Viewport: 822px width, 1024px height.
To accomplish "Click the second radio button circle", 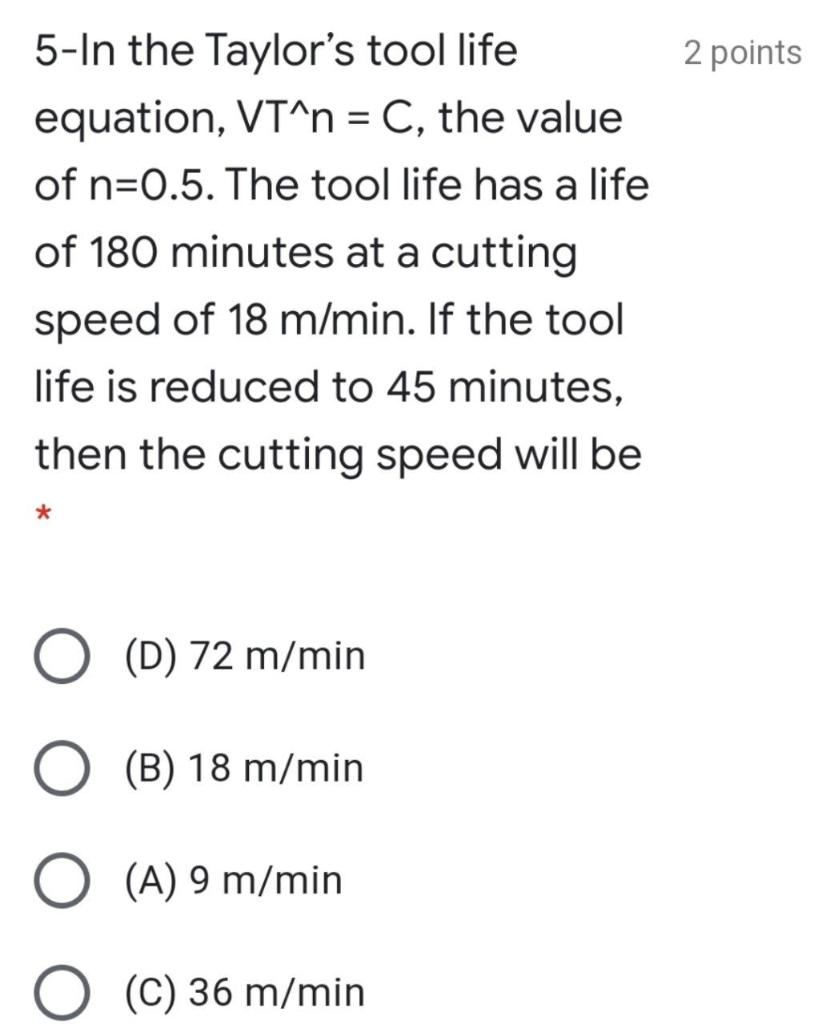I will [62, 768].
